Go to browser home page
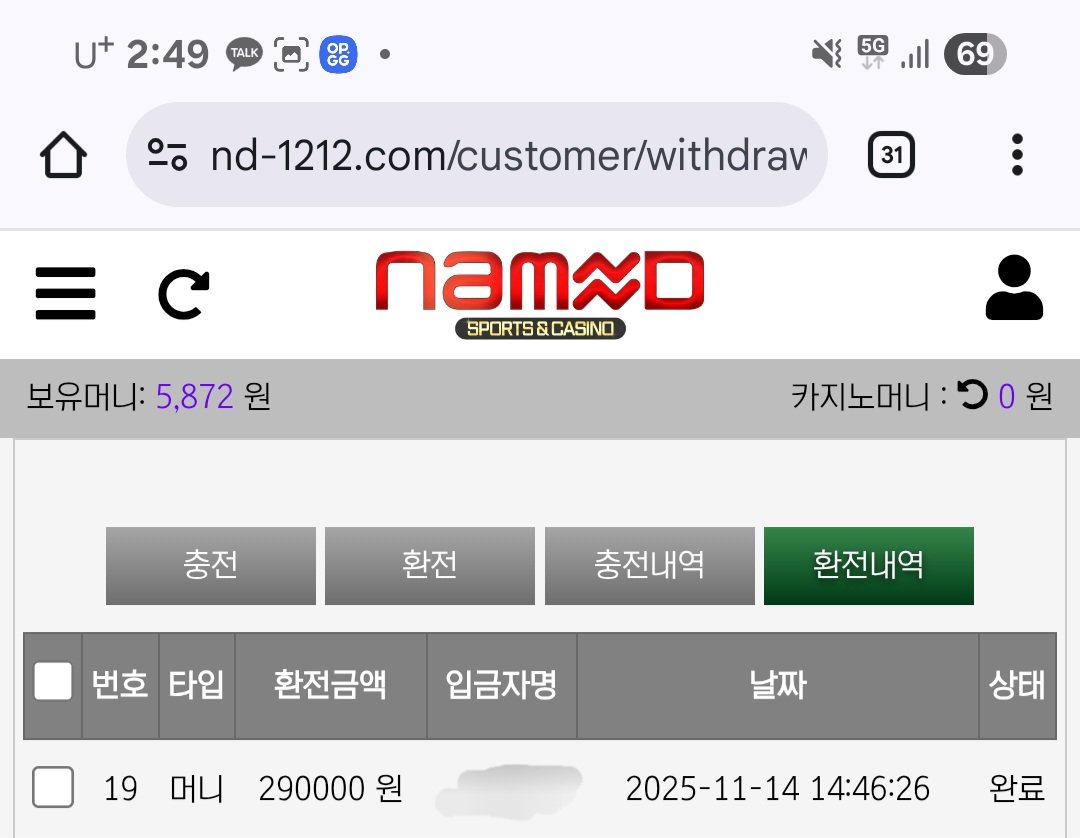 [x=64, y=156]
